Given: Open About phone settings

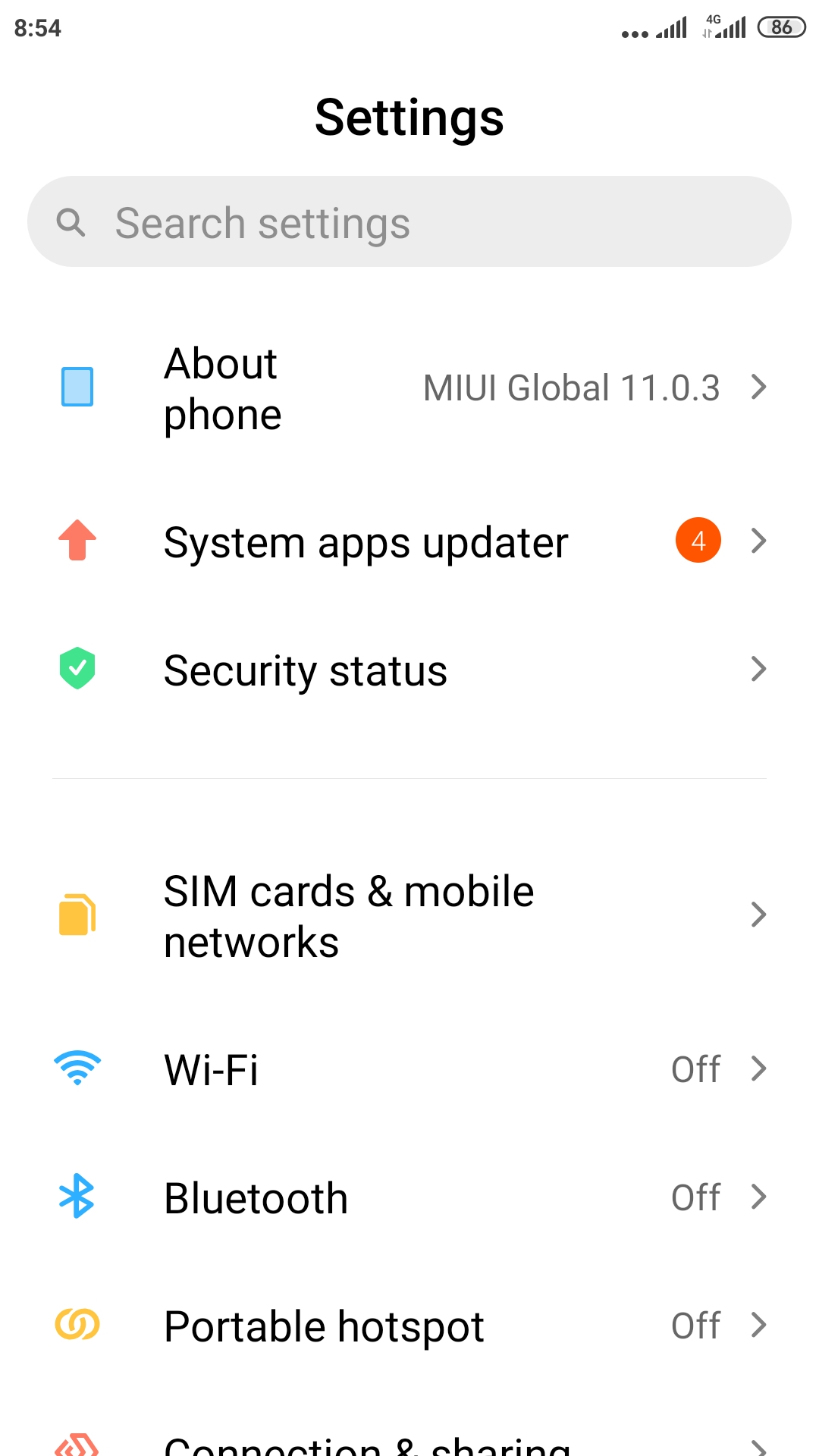Looking at the screenshot, I should [x=409, y=388].
